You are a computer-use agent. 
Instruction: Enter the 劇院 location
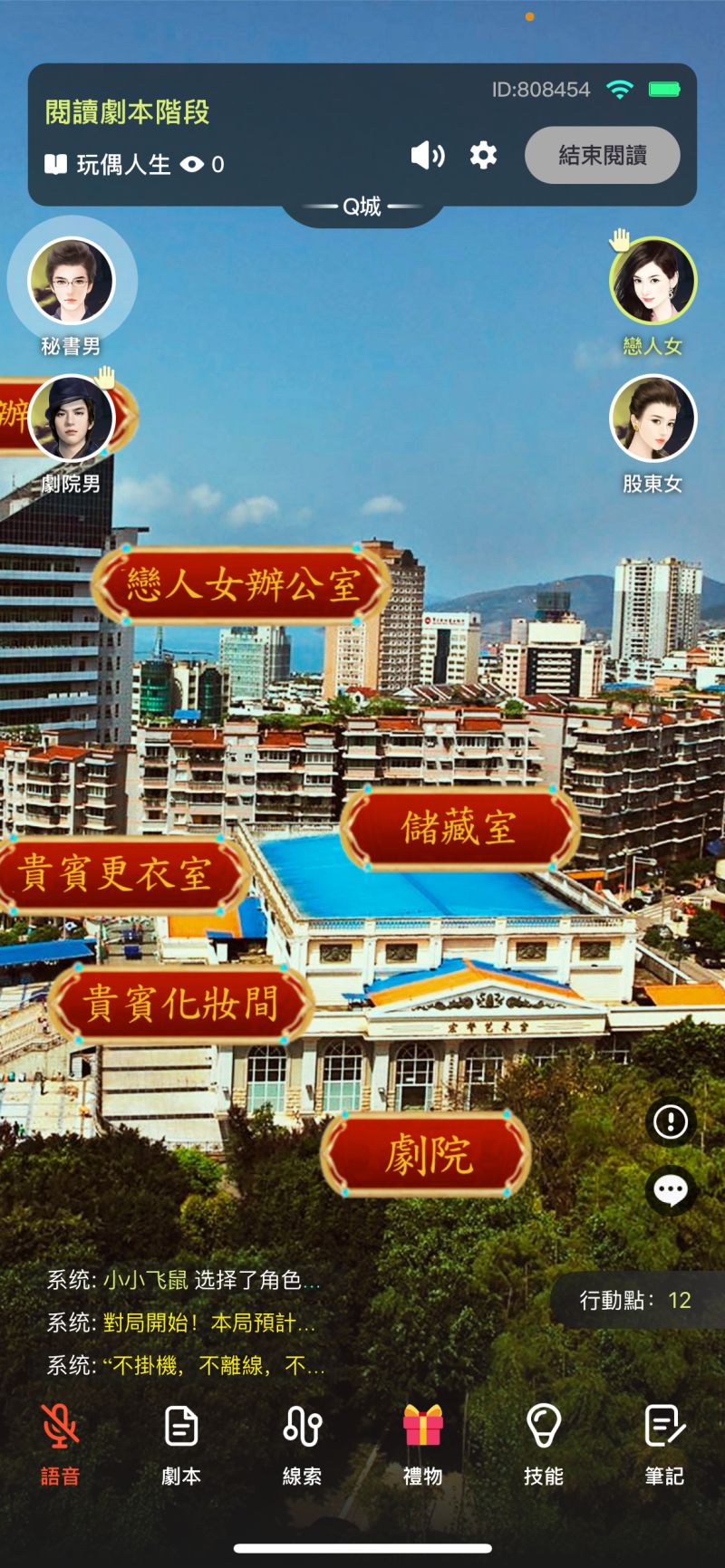pos(426,1155)
